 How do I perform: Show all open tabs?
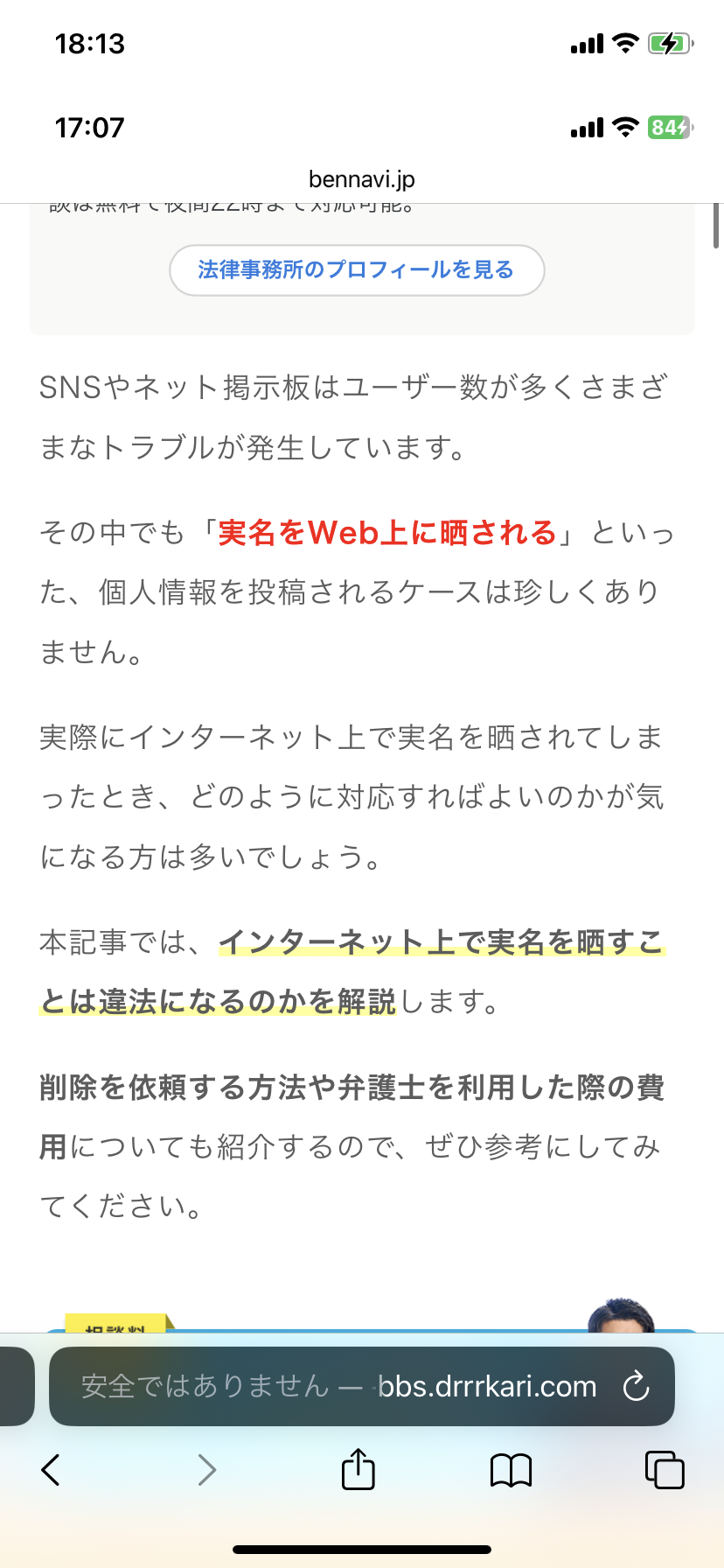click(x=665, y=1470)
